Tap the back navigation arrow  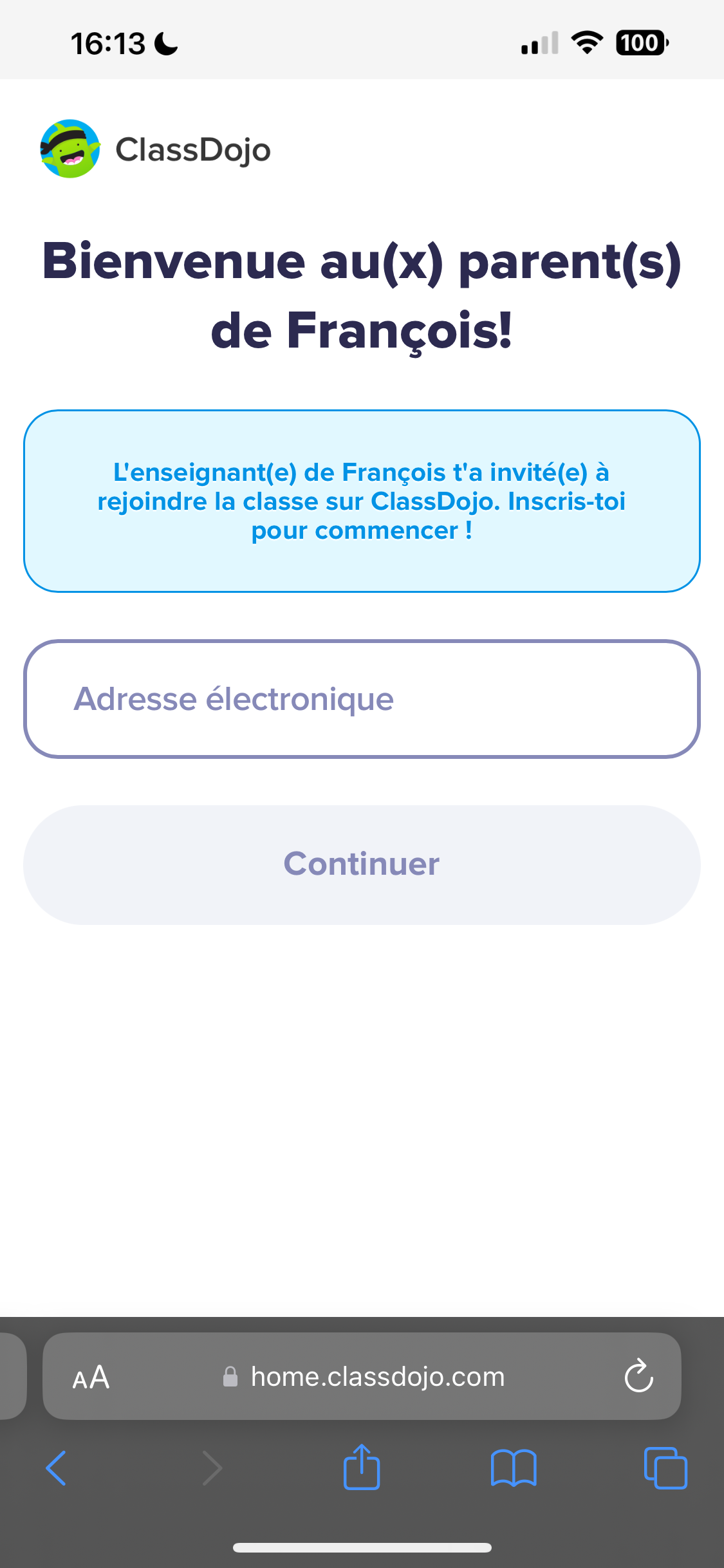pos(55,1468)
